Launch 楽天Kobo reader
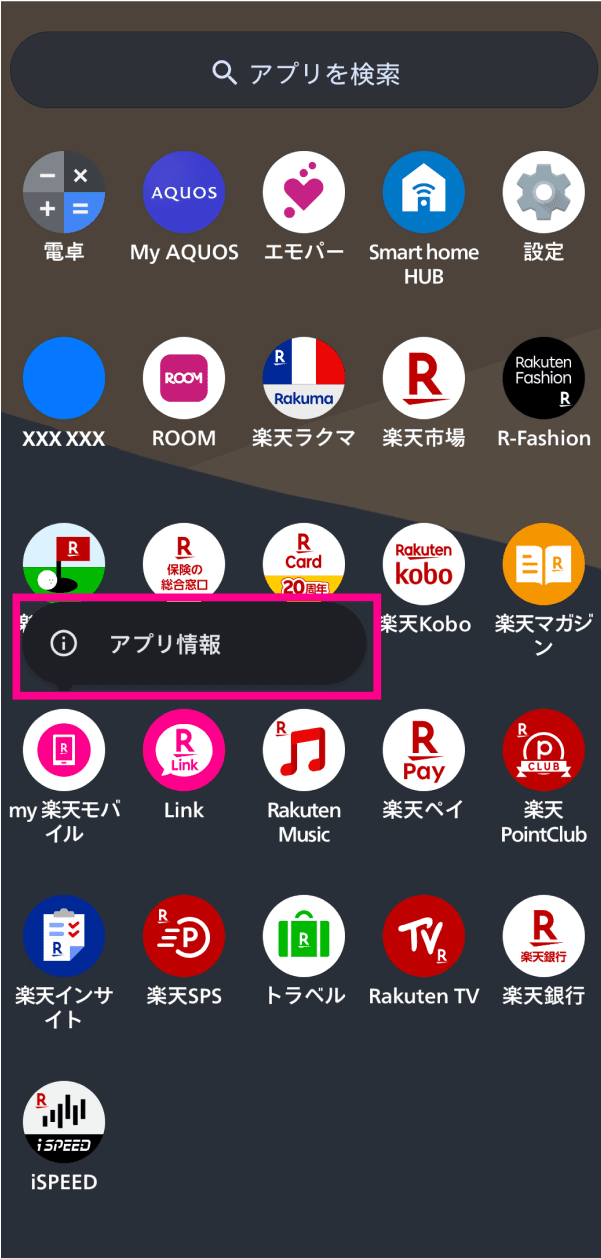The height and width of the screenshot is (1259, 601). coord(424,564)
